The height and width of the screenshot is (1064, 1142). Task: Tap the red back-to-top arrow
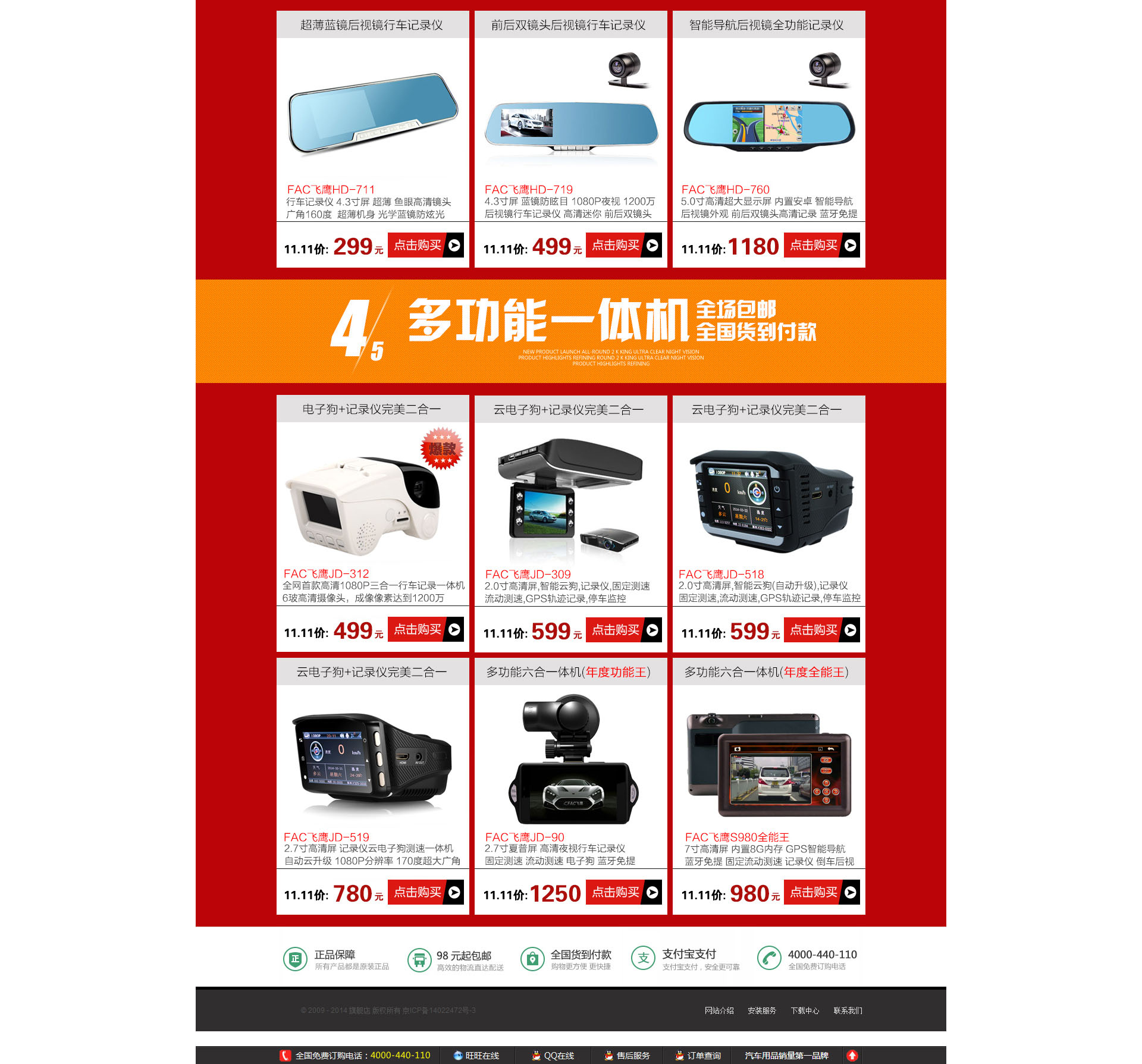[x=852, y=1056]
